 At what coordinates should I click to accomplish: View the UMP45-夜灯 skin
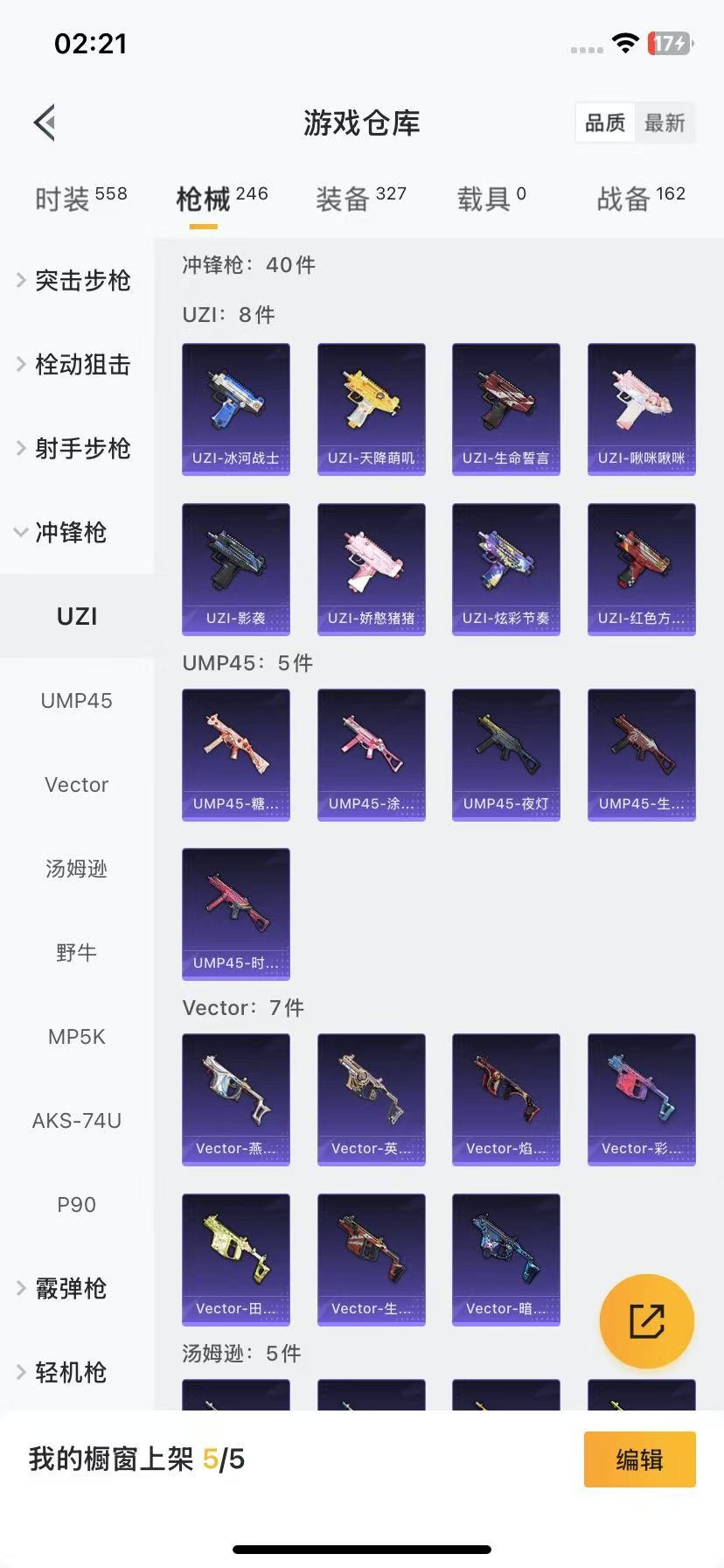click(x=506, y=755)
